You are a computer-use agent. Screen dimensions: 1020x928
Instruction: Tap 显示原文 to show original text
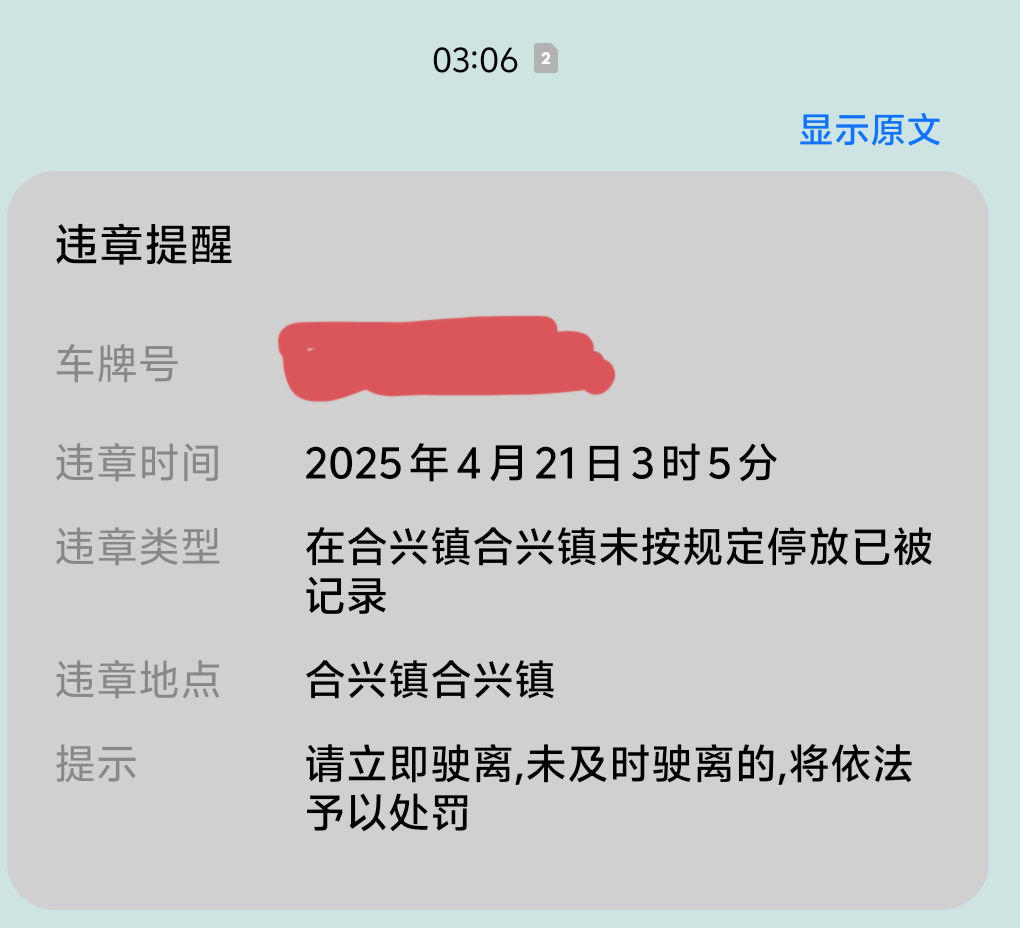869,130
